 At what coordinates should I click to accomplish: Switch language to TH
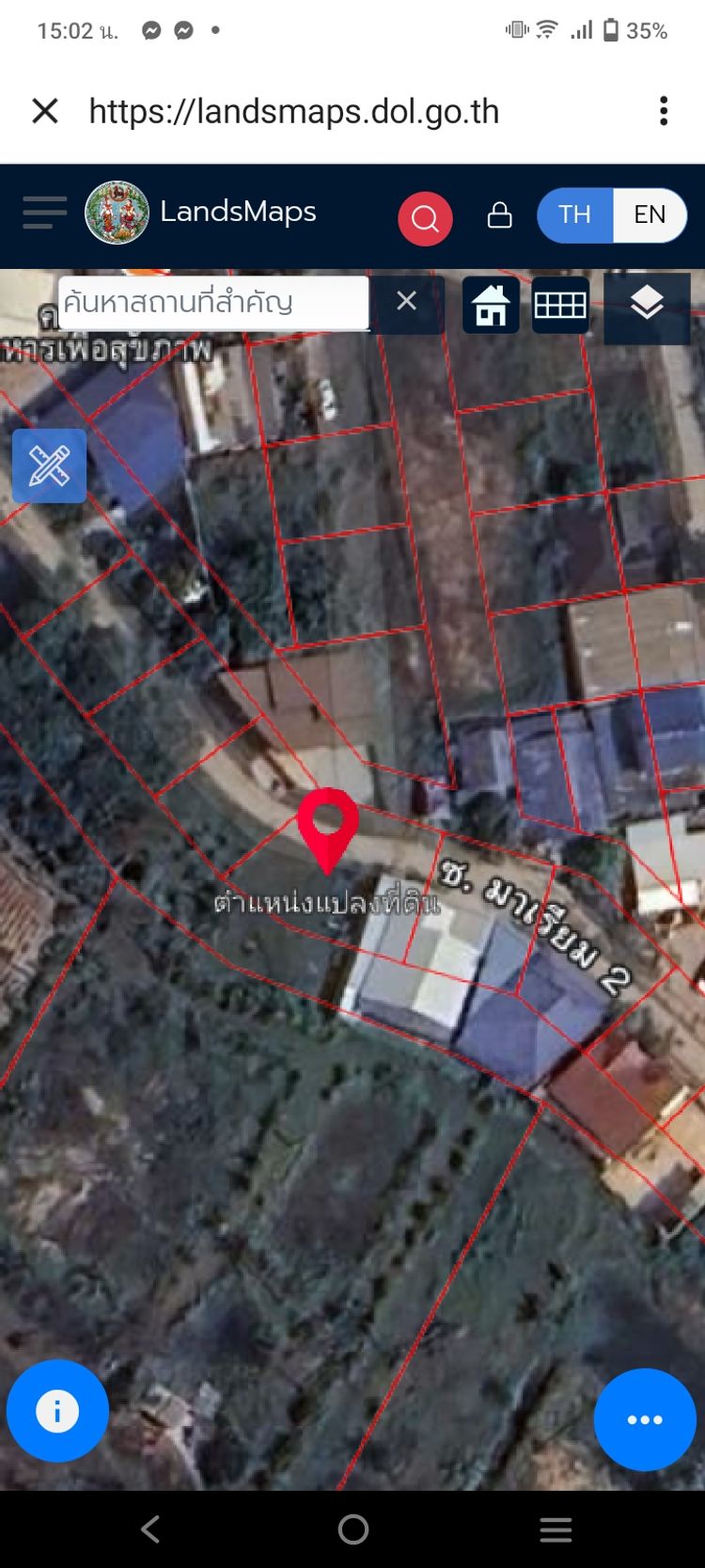[574, 214]
